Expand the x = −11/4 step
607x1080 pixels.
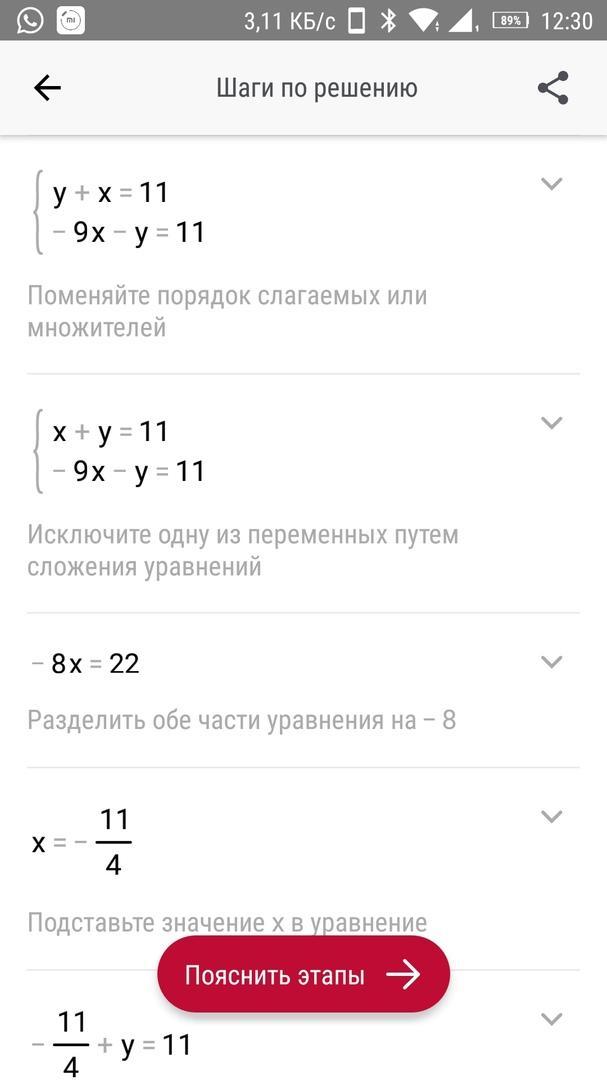point(551,817)
